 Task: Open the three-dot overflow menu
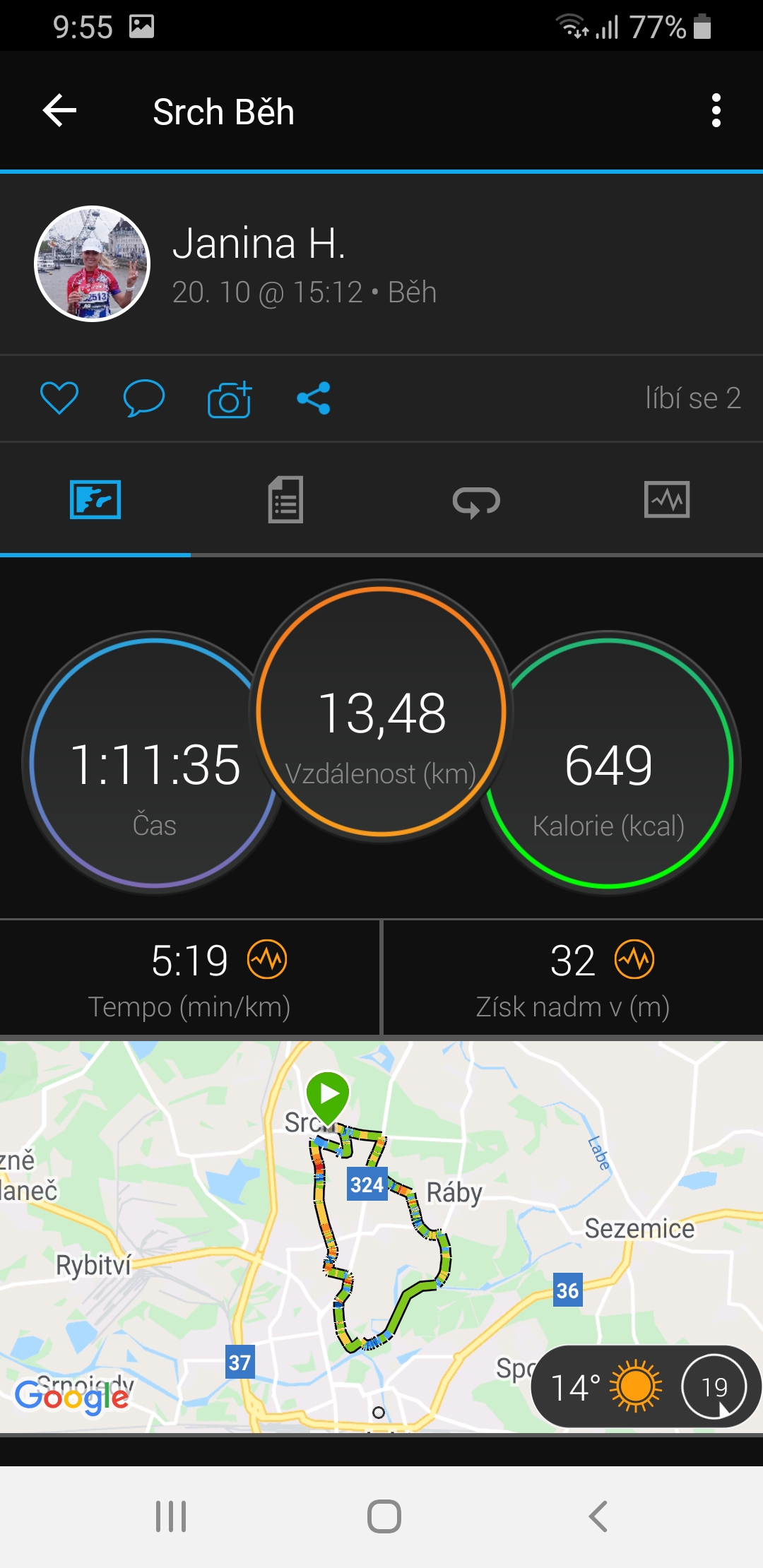pyautogui.click(x=716, y=111)
